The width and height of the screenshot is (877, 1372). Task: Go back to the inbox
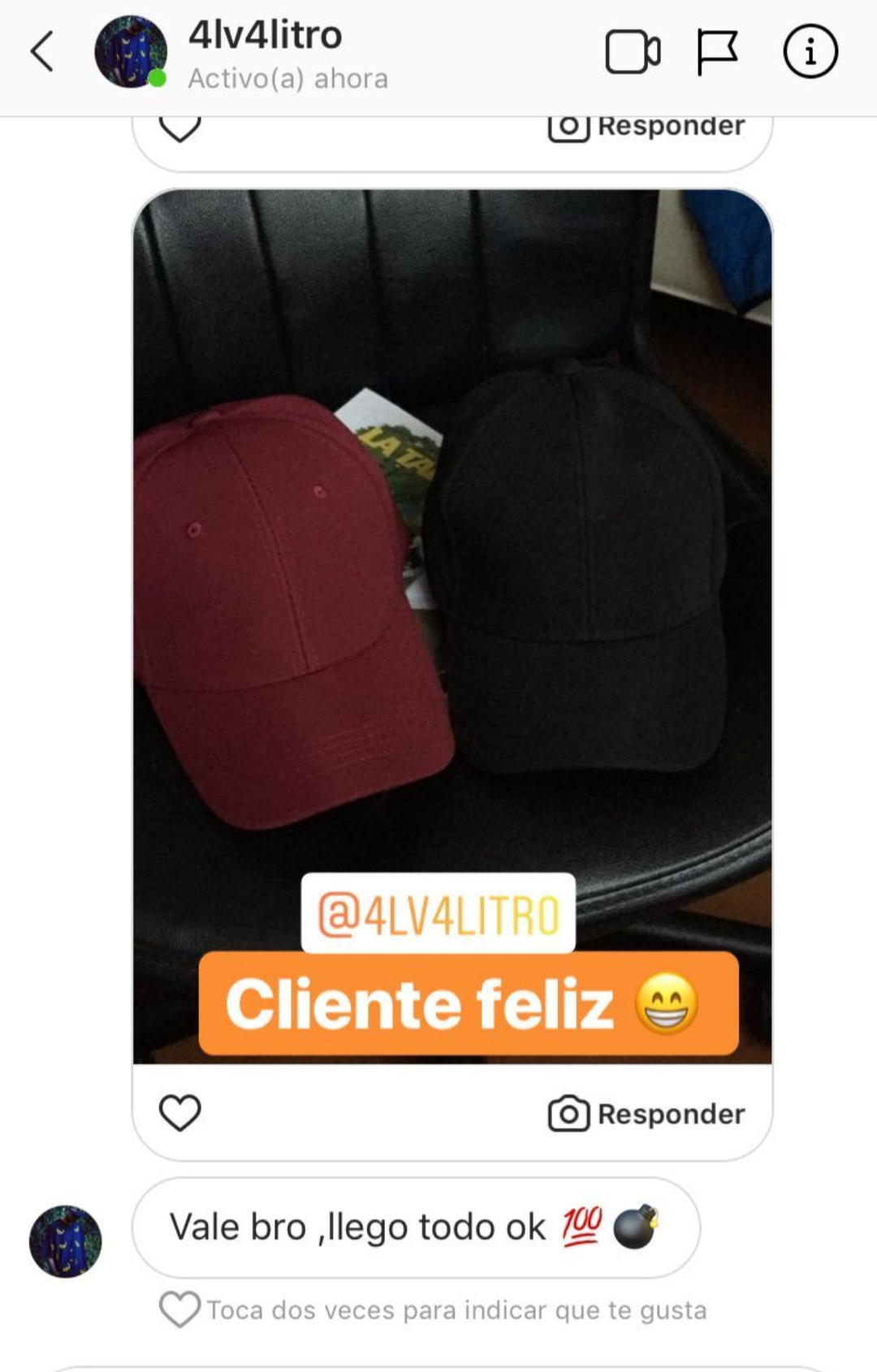[x=42, y=52]
